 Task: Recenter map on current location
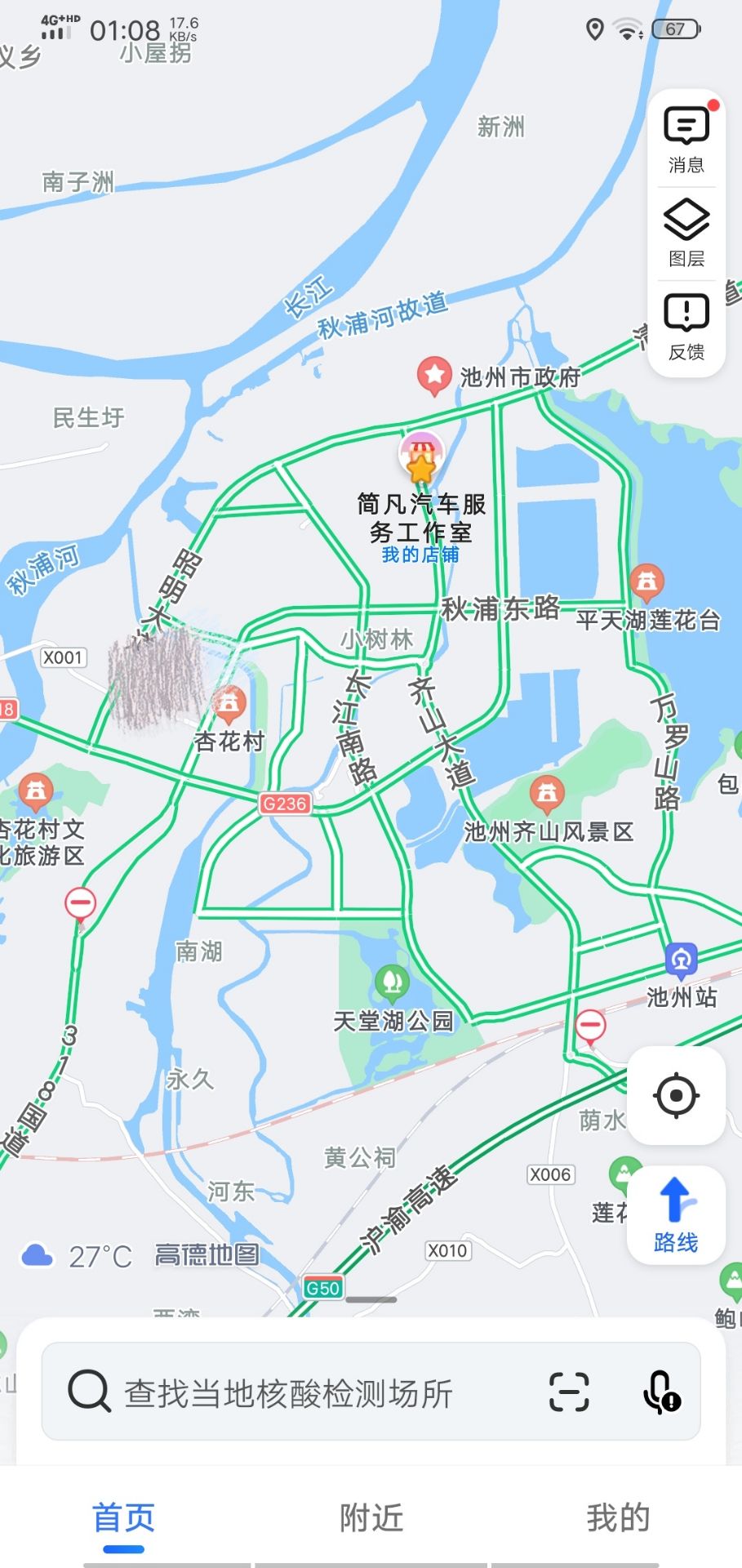tap(676, 1095)
